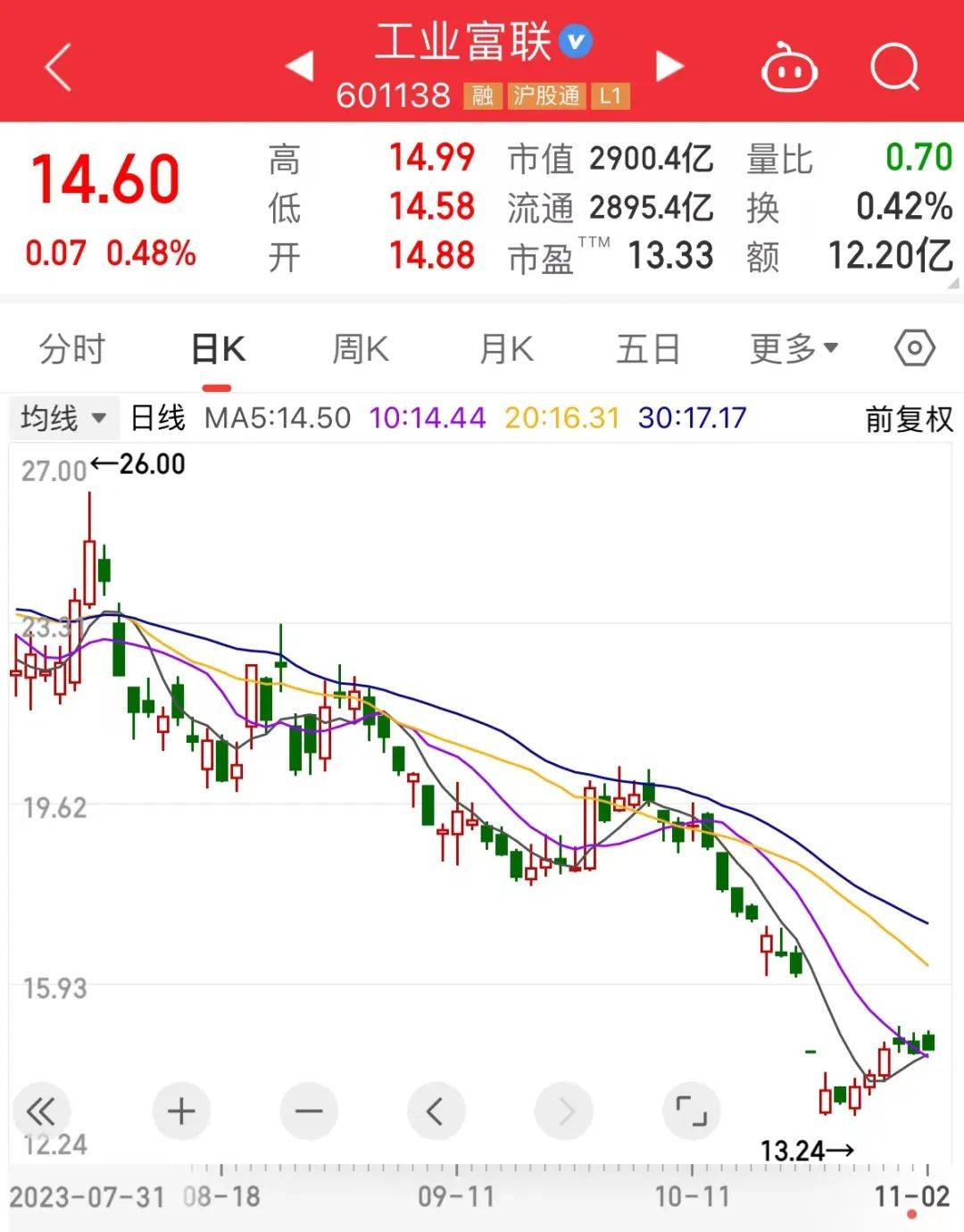
Task: Click the 融 margin trading badge
Action: point(482,96)
